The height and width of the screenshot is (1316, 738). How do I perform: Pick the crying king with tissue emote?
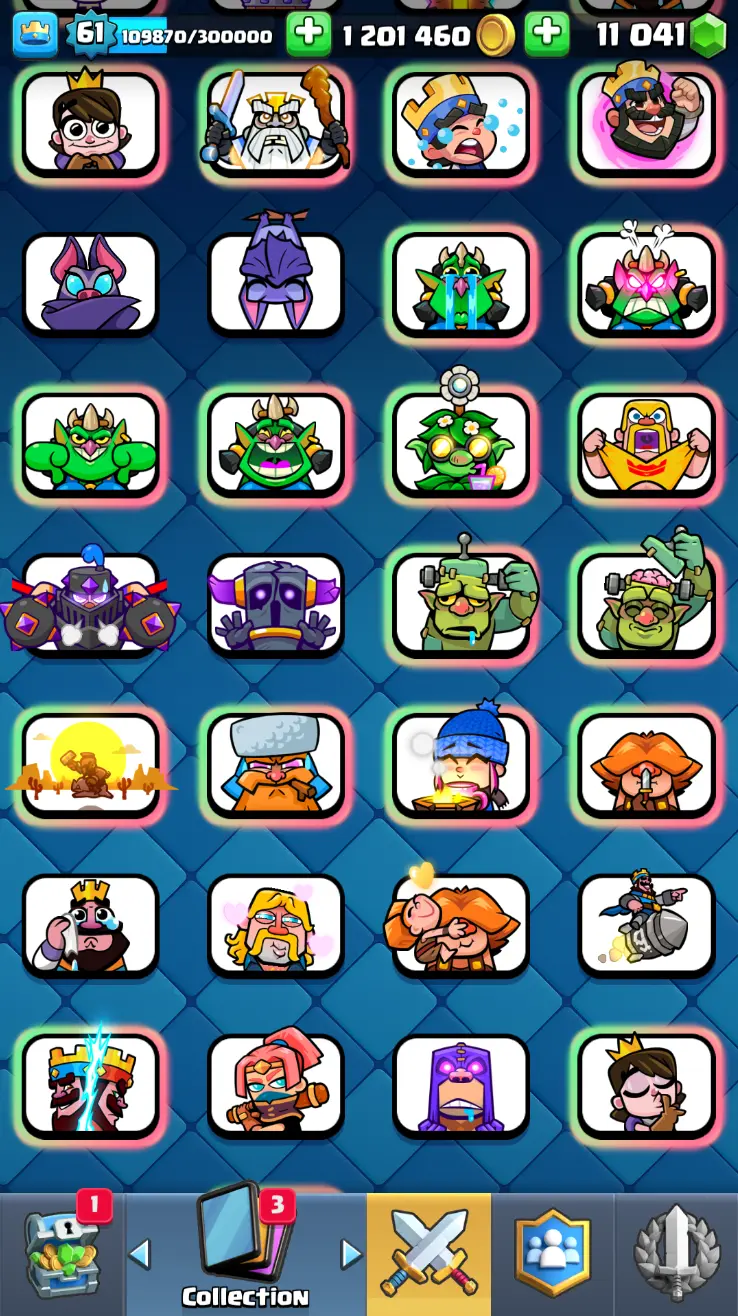pos(91,924)
